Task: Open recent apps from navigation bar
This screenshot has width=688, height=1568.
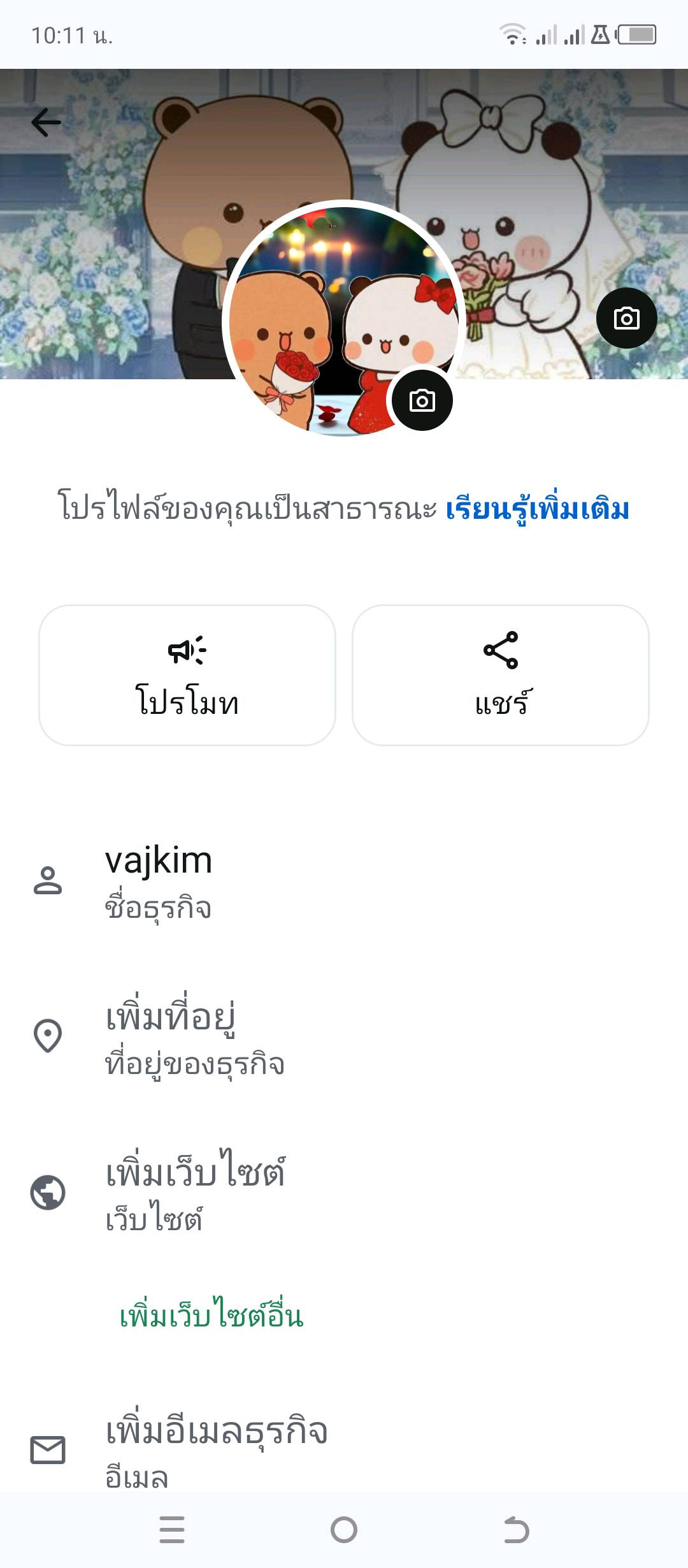Action: pos(172,1530)
